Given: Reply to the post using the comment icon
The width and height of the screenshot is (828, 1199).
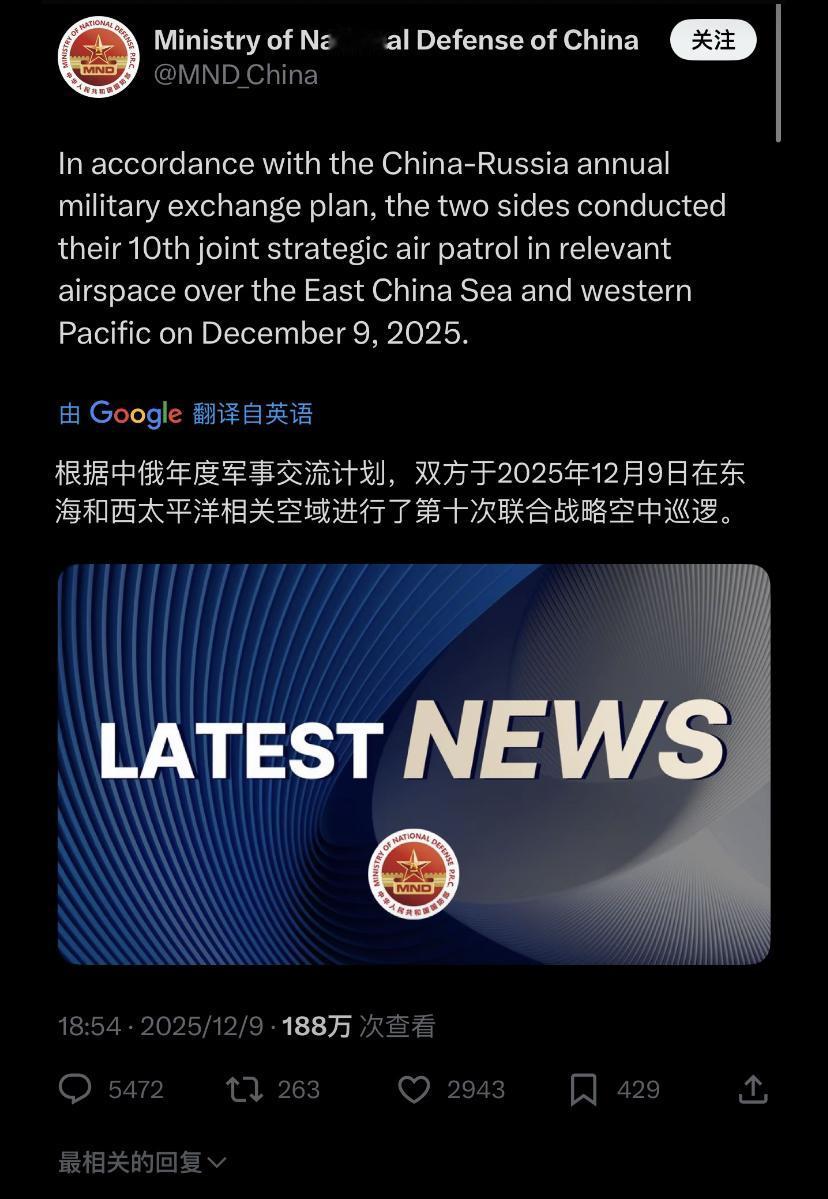Looking at the screenshot, I should click(78, 1089).
